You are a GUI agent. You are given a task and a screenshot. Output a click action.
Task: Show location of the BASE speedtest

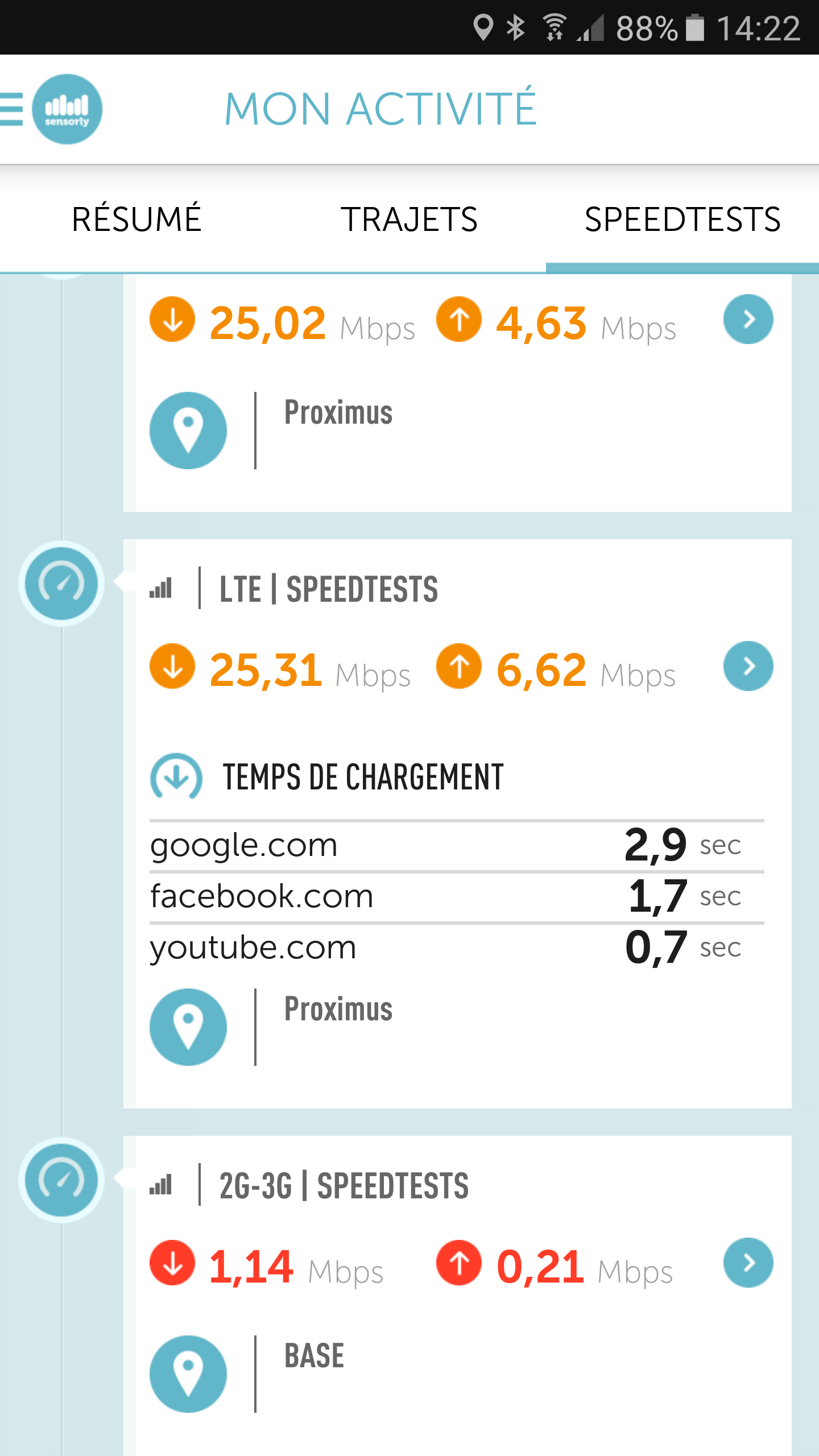point(188,1374)
